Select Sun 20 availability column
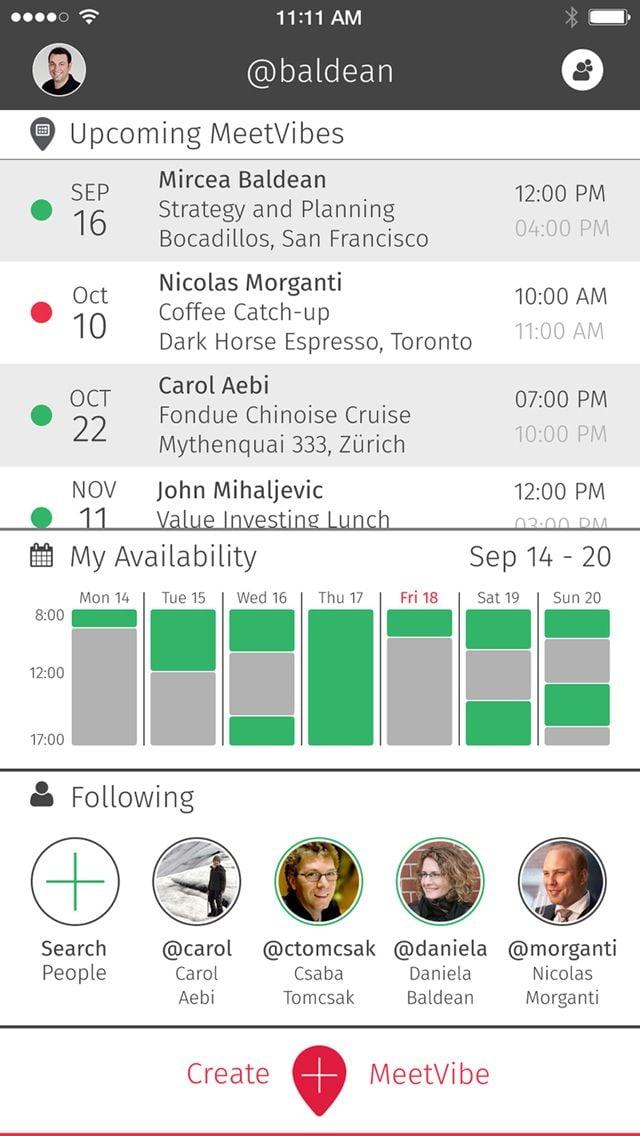 point(577,677)
